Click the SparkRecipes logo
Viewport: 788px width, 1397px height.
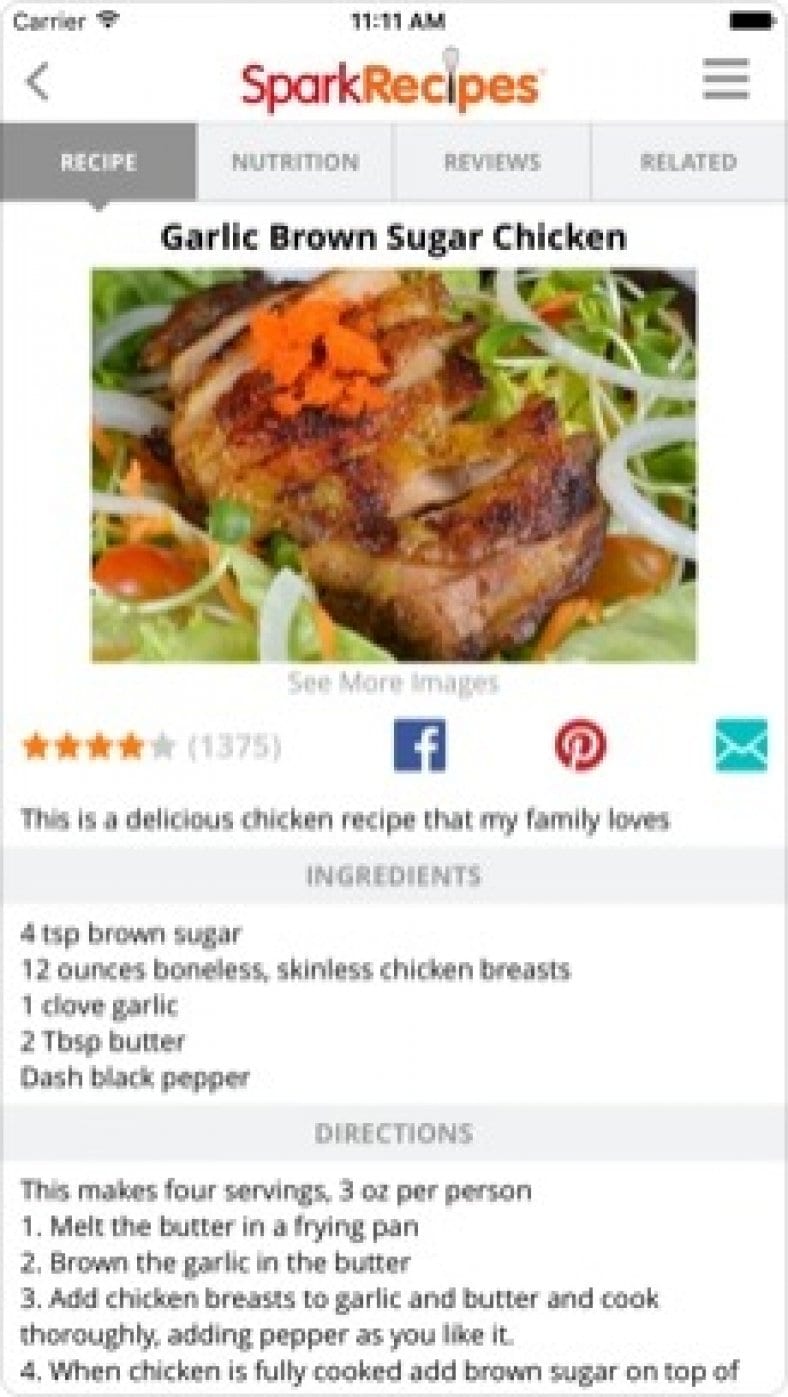394,83
